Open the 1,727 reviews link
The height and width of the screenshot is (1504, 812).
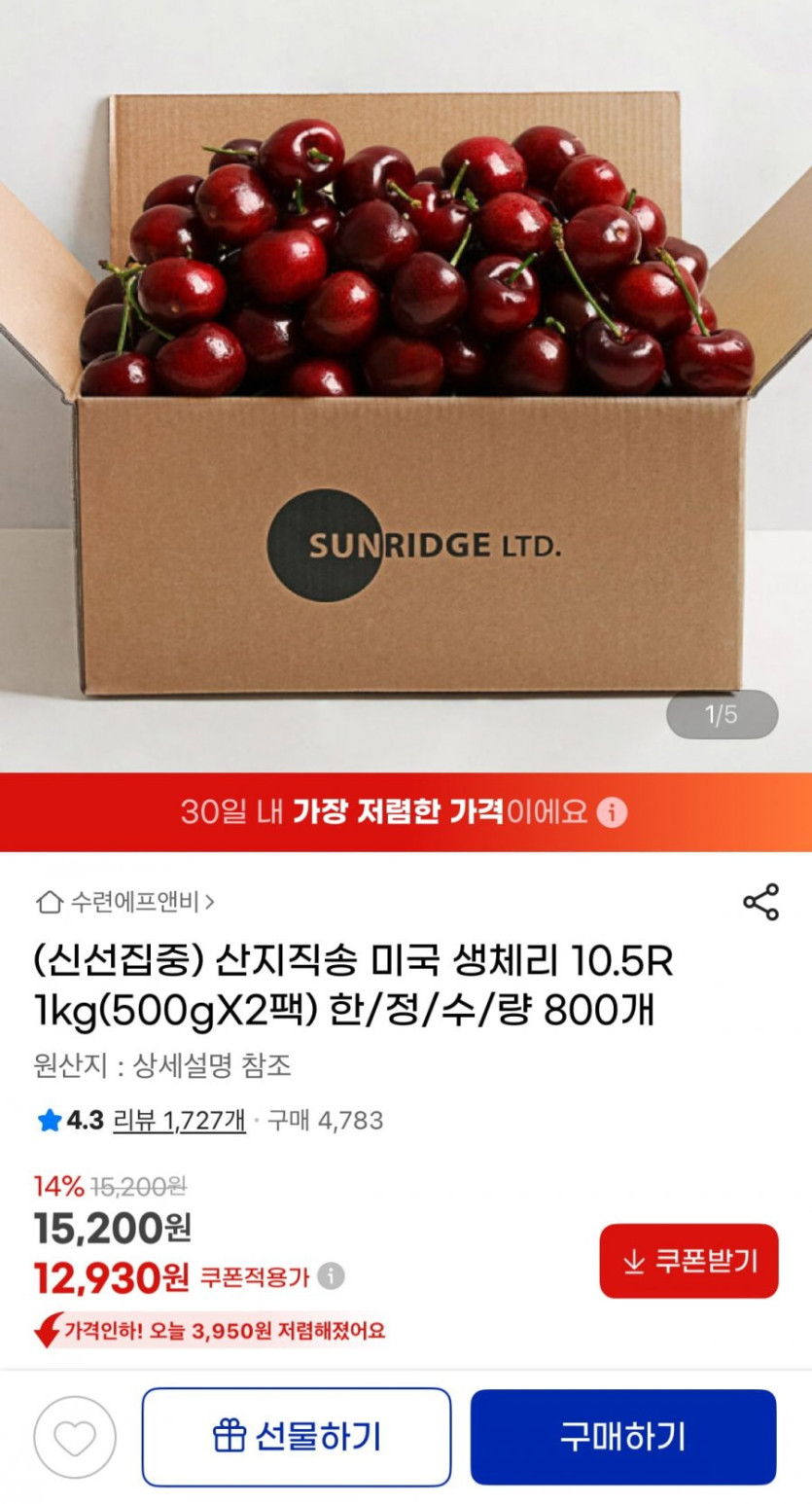179,1121
